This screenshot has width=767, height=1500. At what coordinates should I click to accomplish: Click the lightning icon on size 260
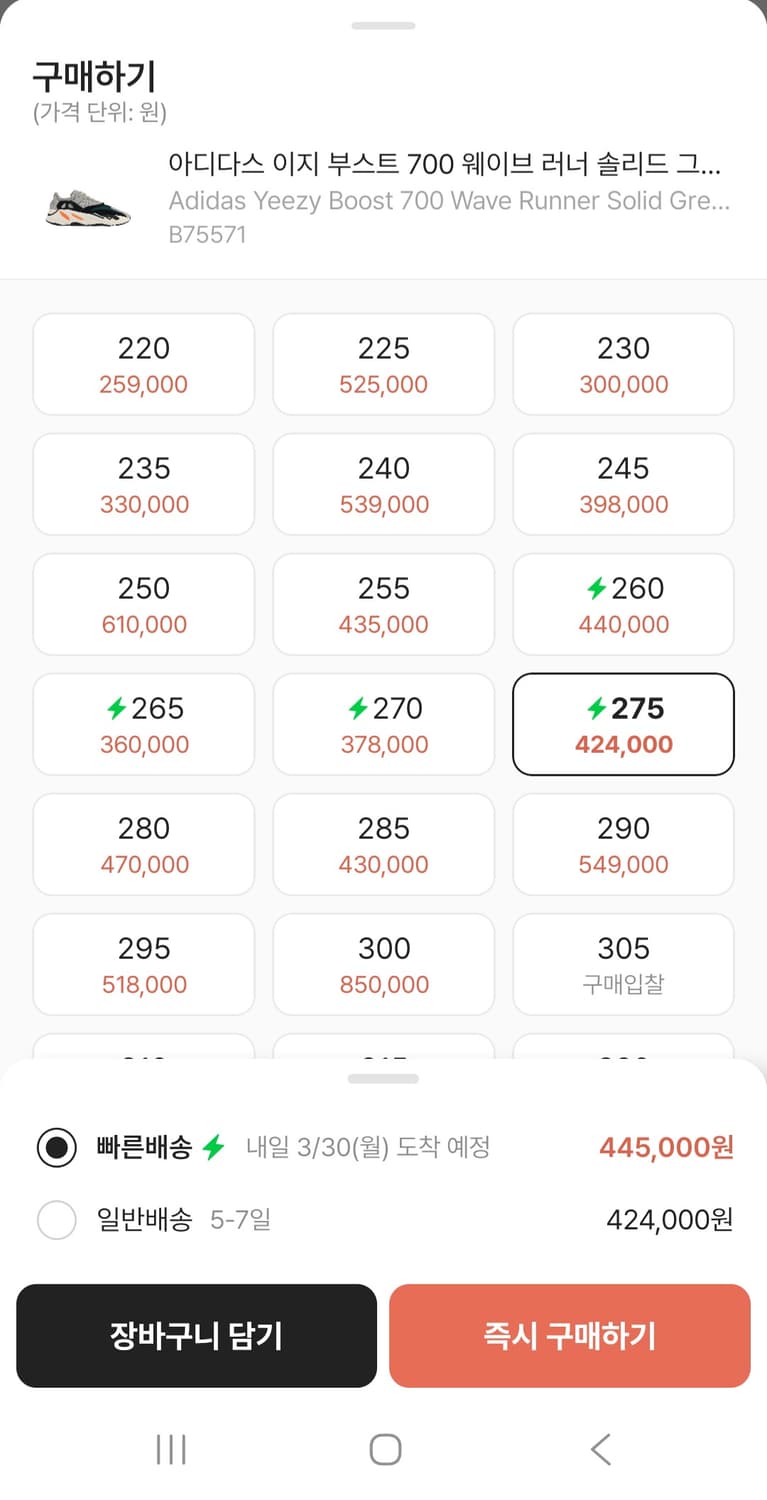[x=599, y=589]
